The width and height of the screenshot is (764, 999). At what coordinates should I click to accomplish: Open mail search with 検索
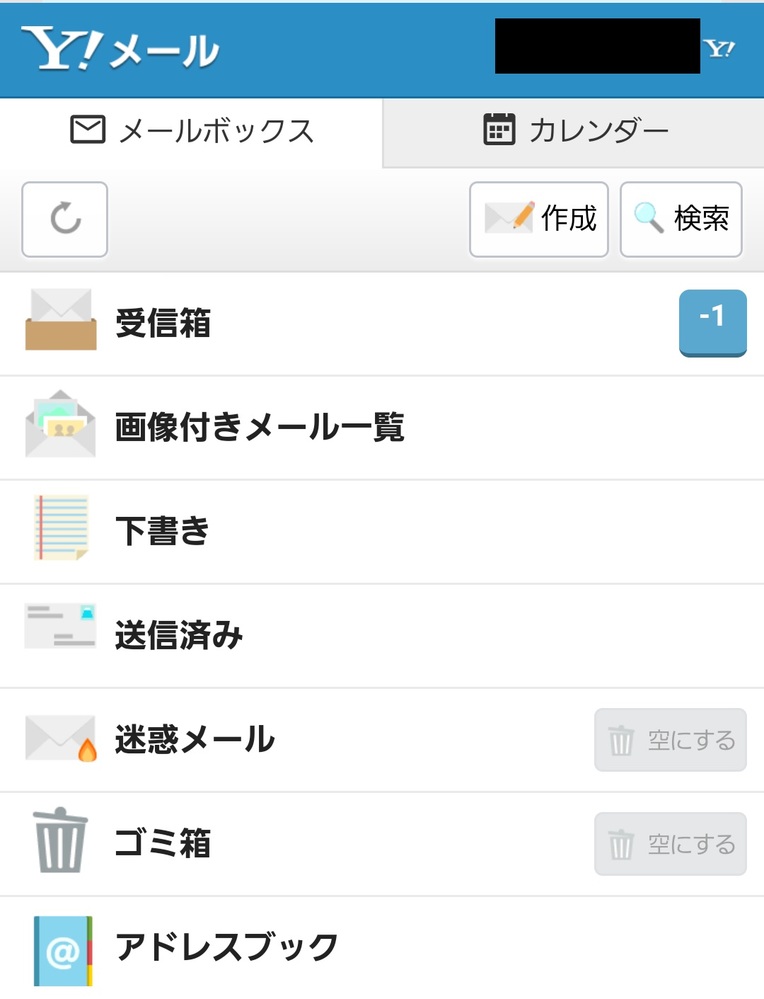click(x=681, y=219)
